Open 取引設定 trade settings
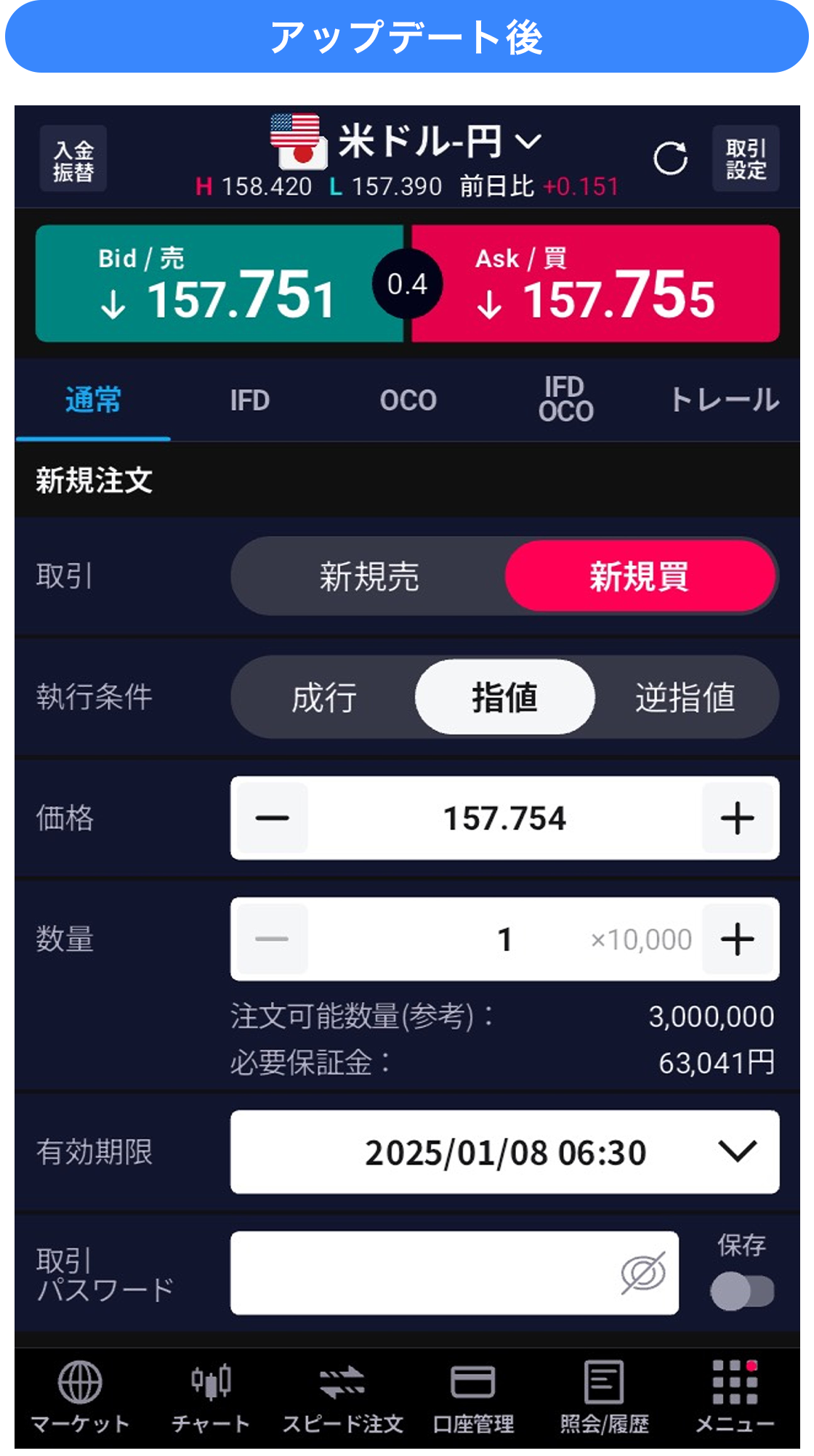This screenshot has width=814, height=1456. [746, 159]
